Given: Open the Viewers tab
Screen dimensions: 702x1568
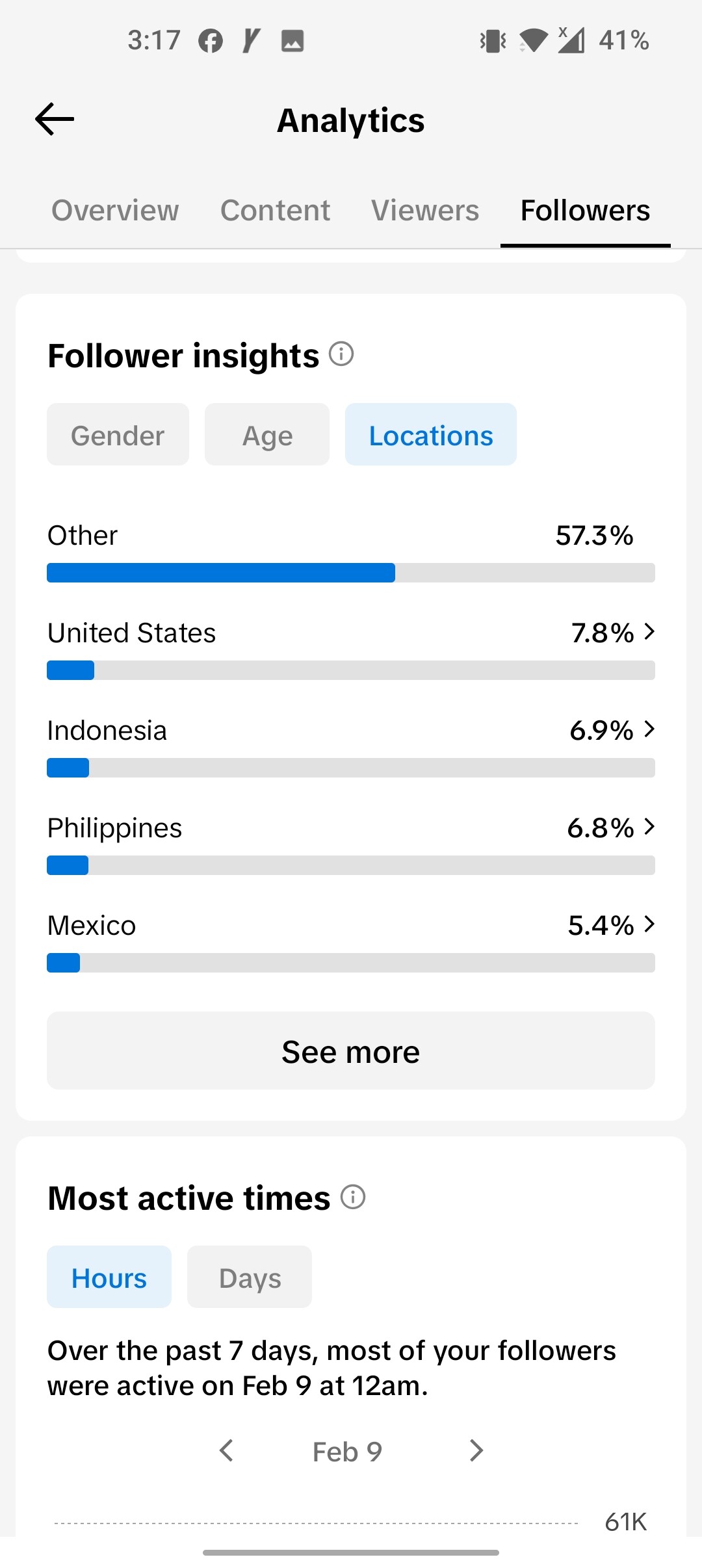Looking at the screenshot, I should point(425,211).
